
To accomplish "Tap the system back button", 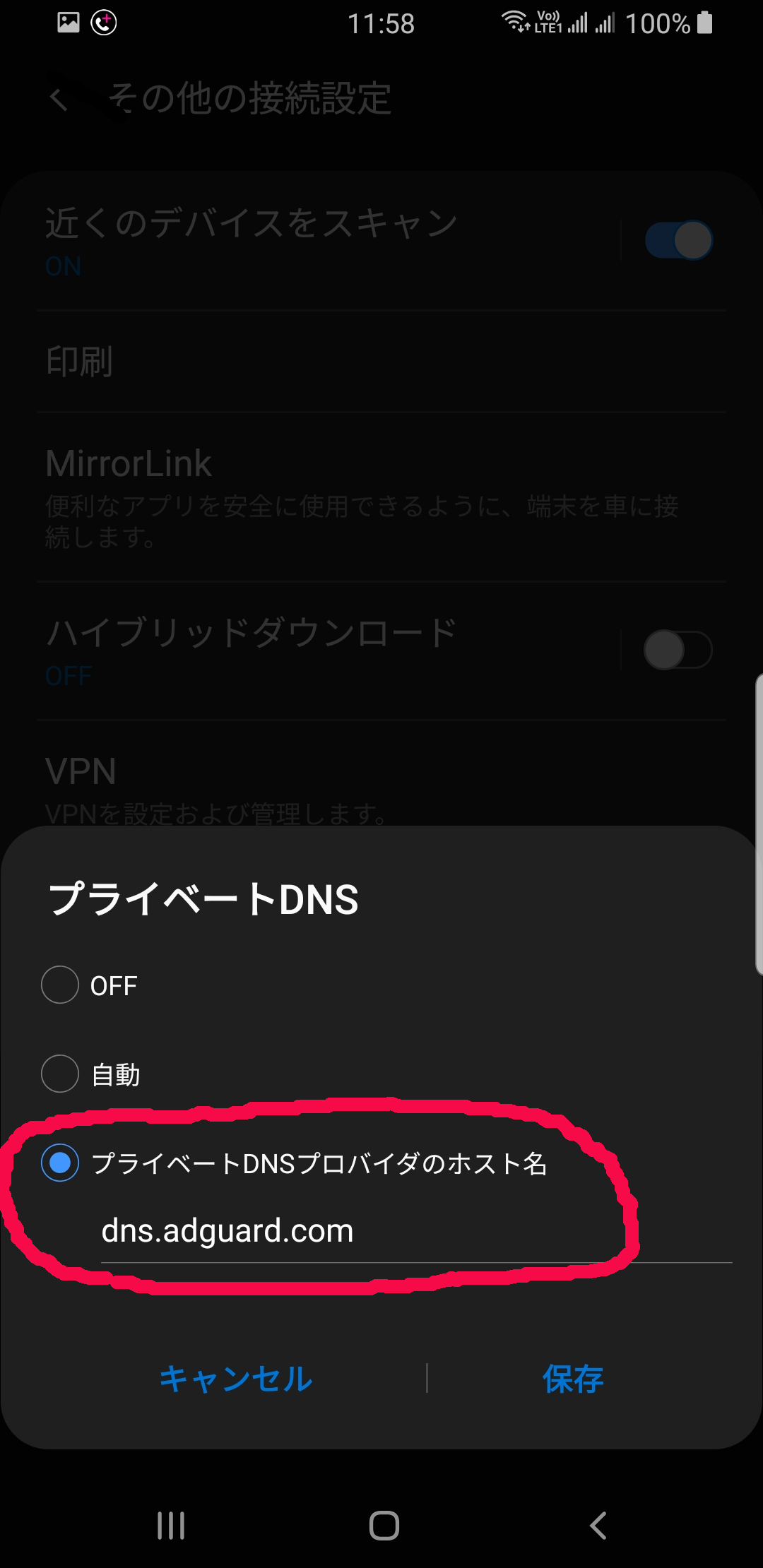I will pos(598,1526).
